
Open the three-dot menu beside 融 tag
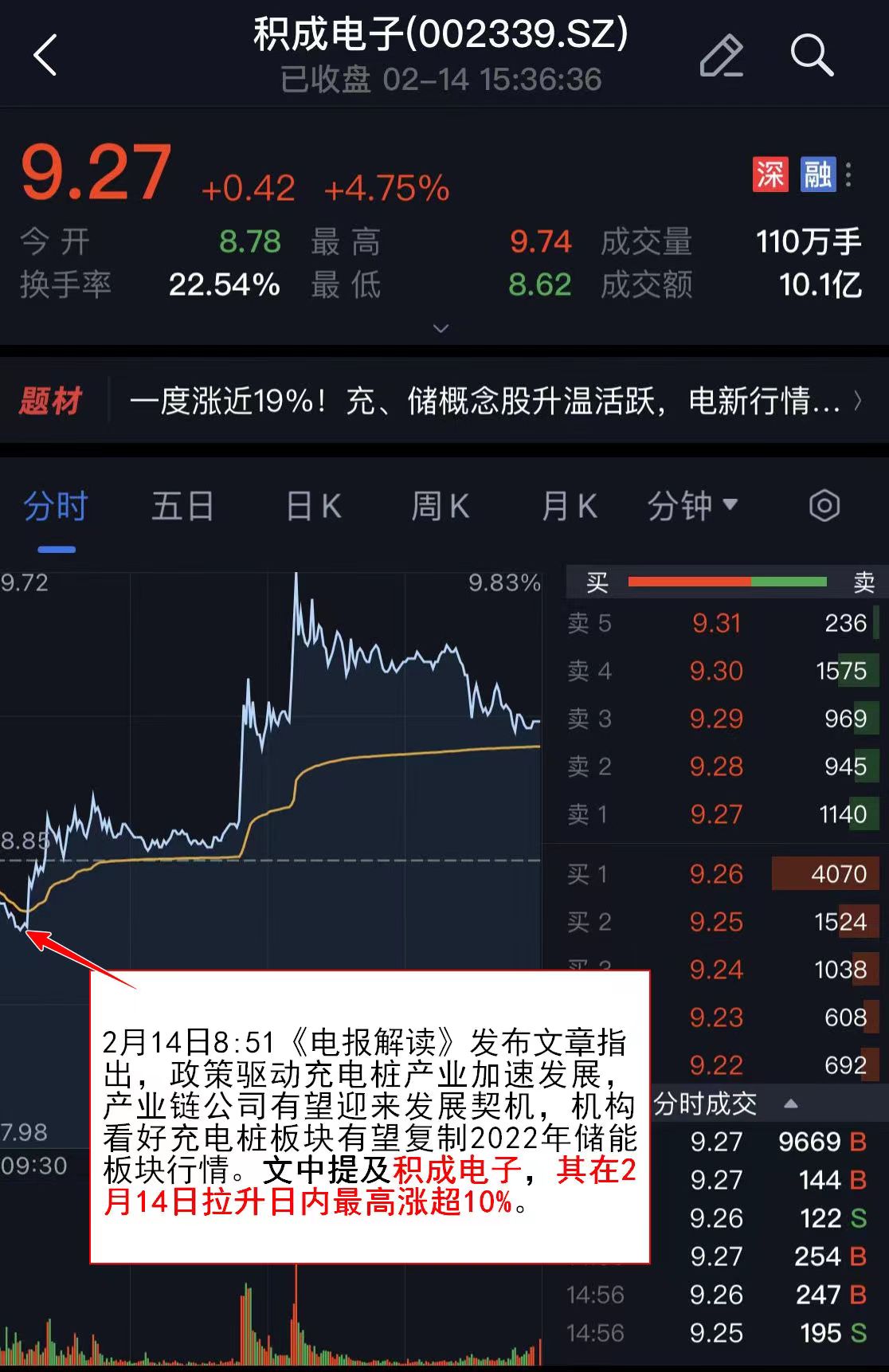pyautogui.click(x=849, y=174)
